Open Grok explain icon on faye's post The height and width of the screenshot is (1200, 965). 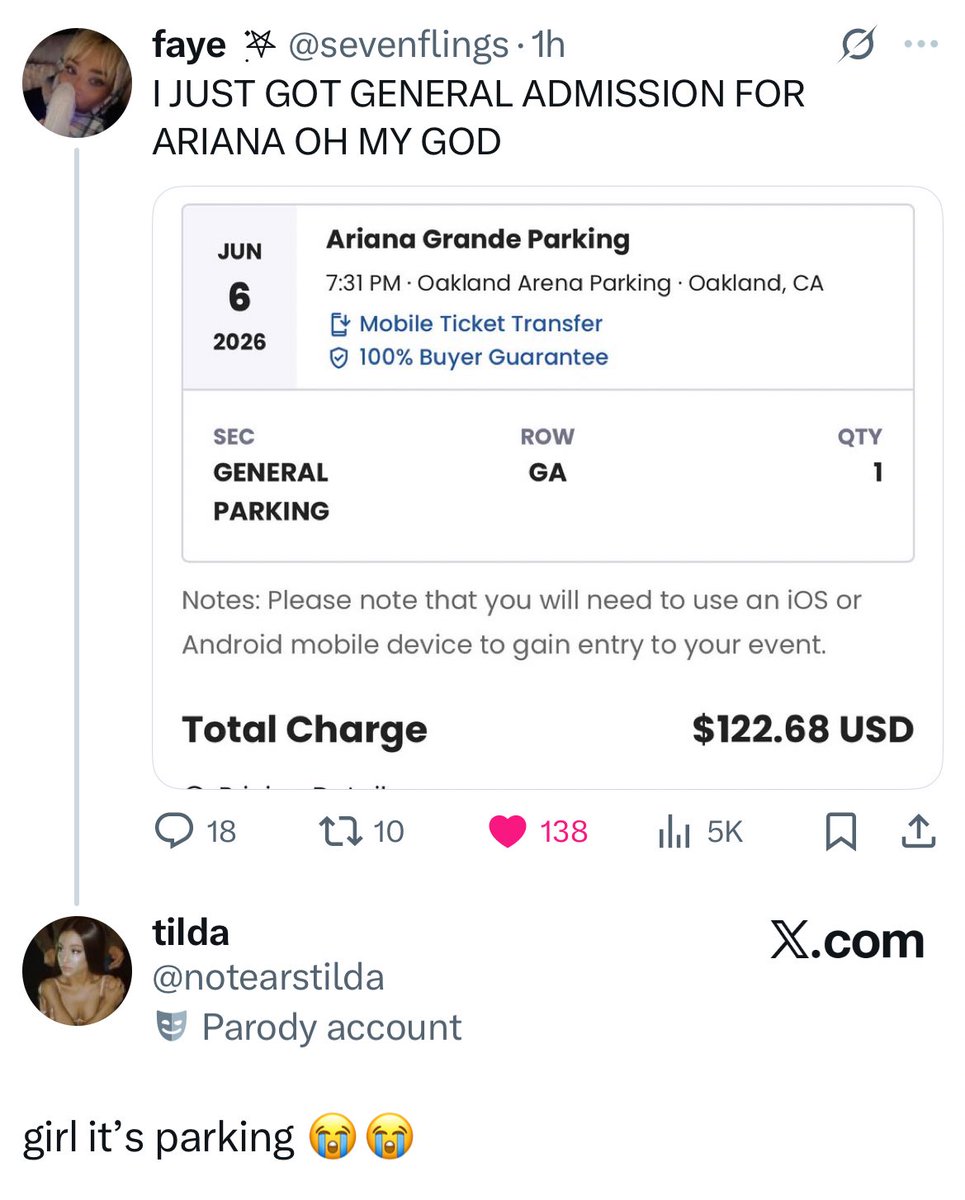pyautogui.click(x=858, y=45)
